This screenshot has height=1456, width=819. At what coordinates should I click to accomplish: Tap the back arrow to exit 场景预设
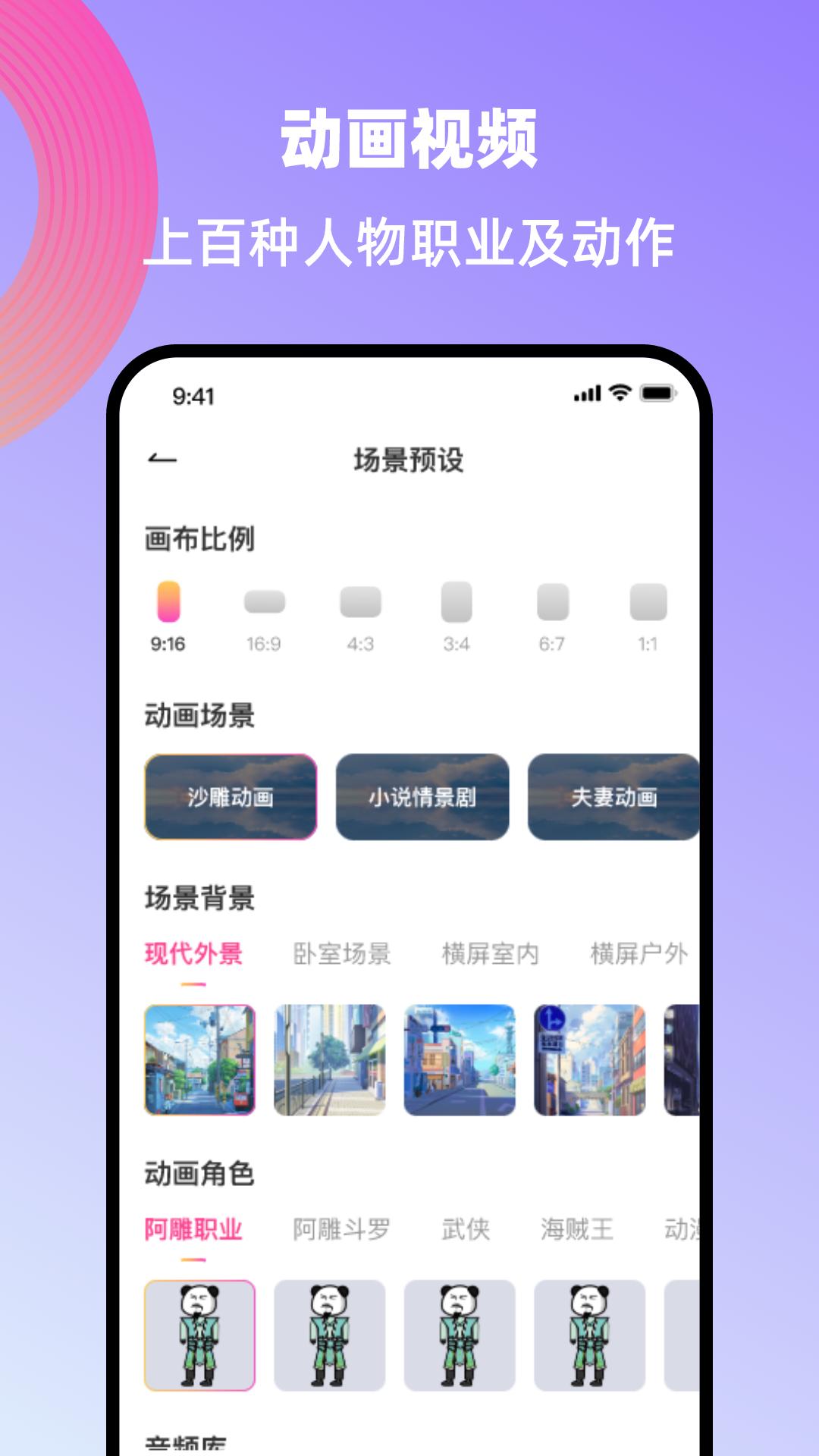click(x=160, y=459)
